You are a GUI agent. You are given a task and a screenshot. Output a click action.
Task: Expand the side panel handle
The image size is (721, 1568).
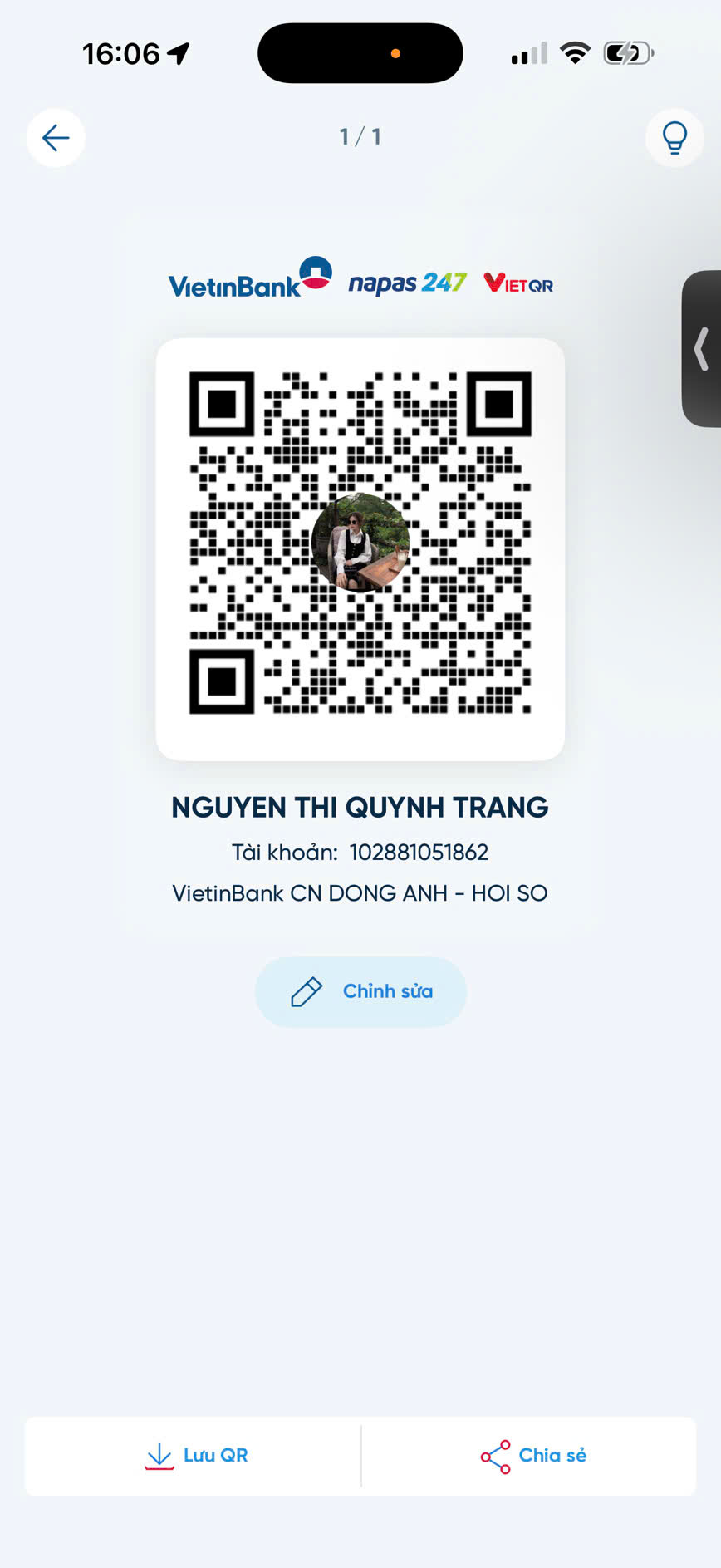tap(702, 348)
